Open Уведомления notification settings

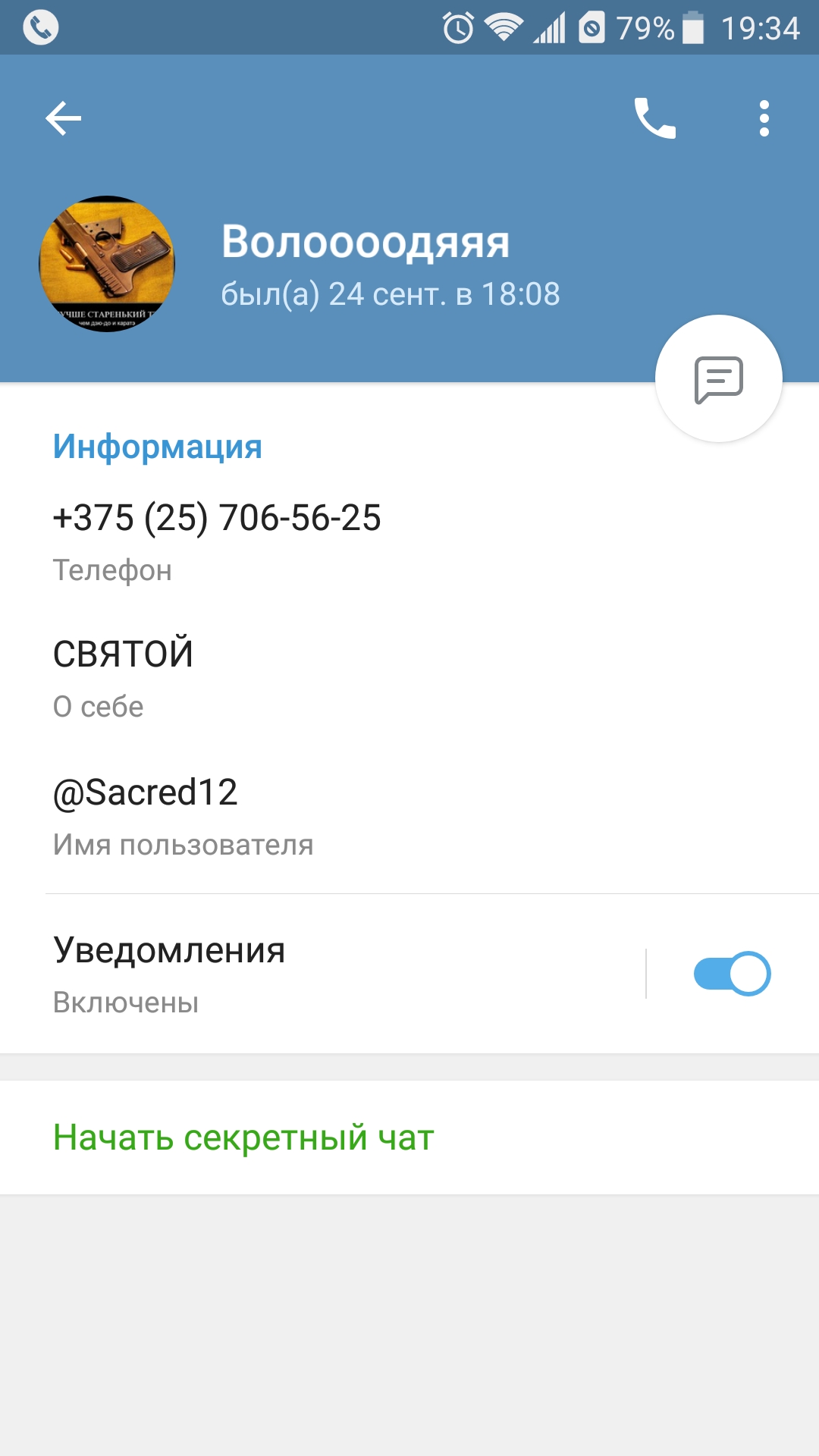click(x=303, y=973)
